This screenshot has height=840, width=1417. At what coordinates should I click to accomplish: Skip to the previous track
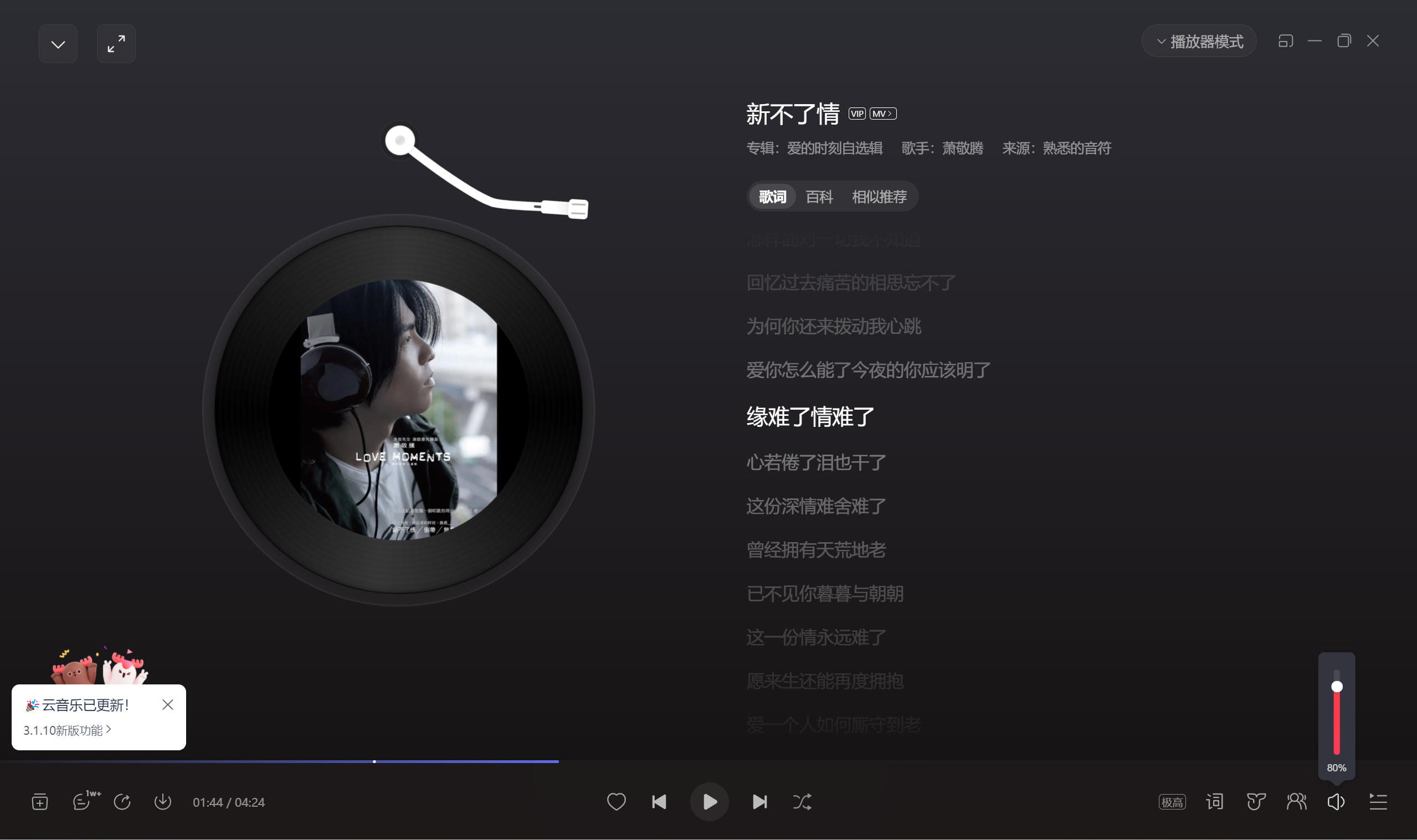click(660, 801)
